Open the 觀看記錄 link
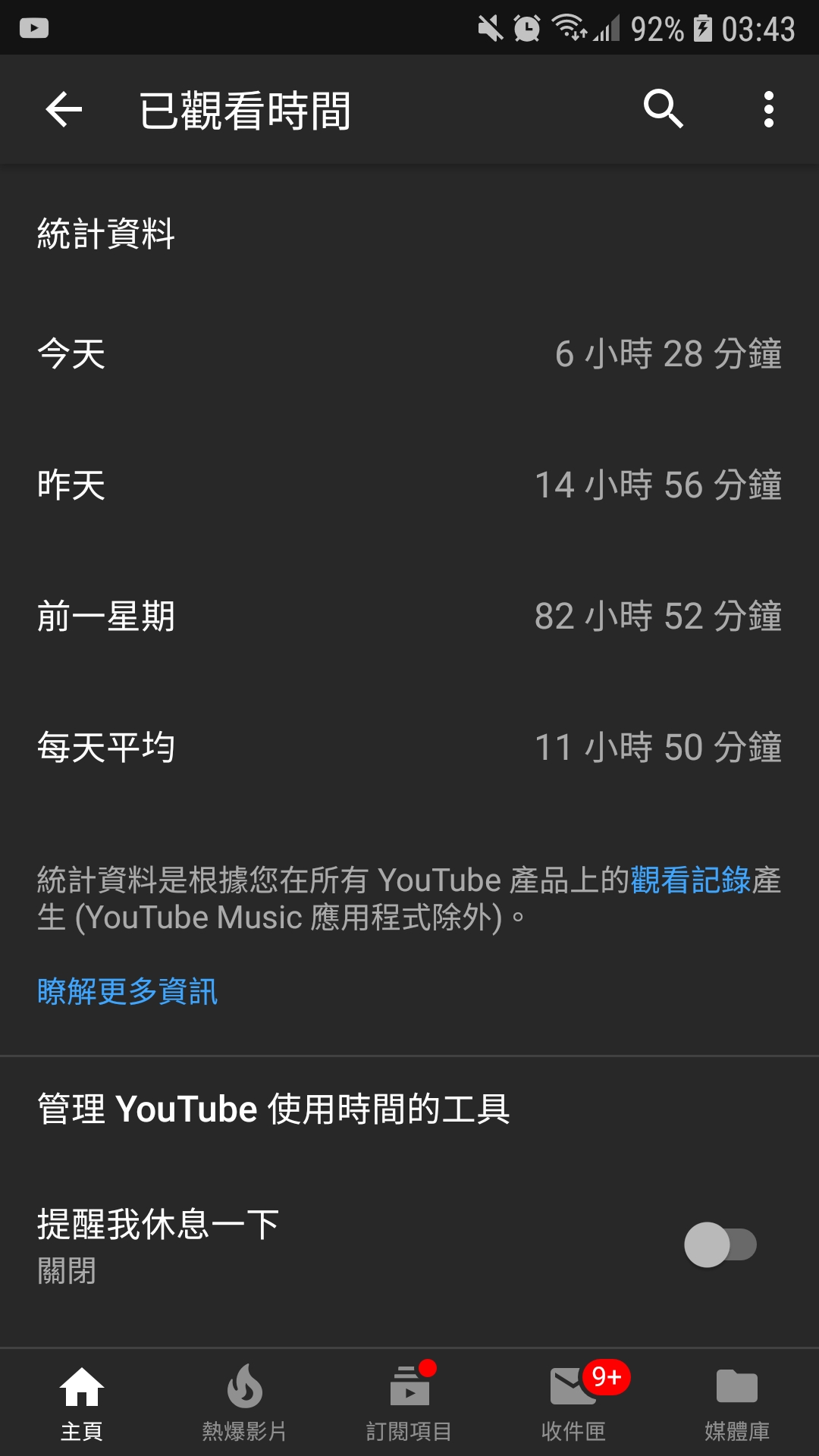This screenshot has height=1456, width=819. pyautogui.click(x=690, y=880)
